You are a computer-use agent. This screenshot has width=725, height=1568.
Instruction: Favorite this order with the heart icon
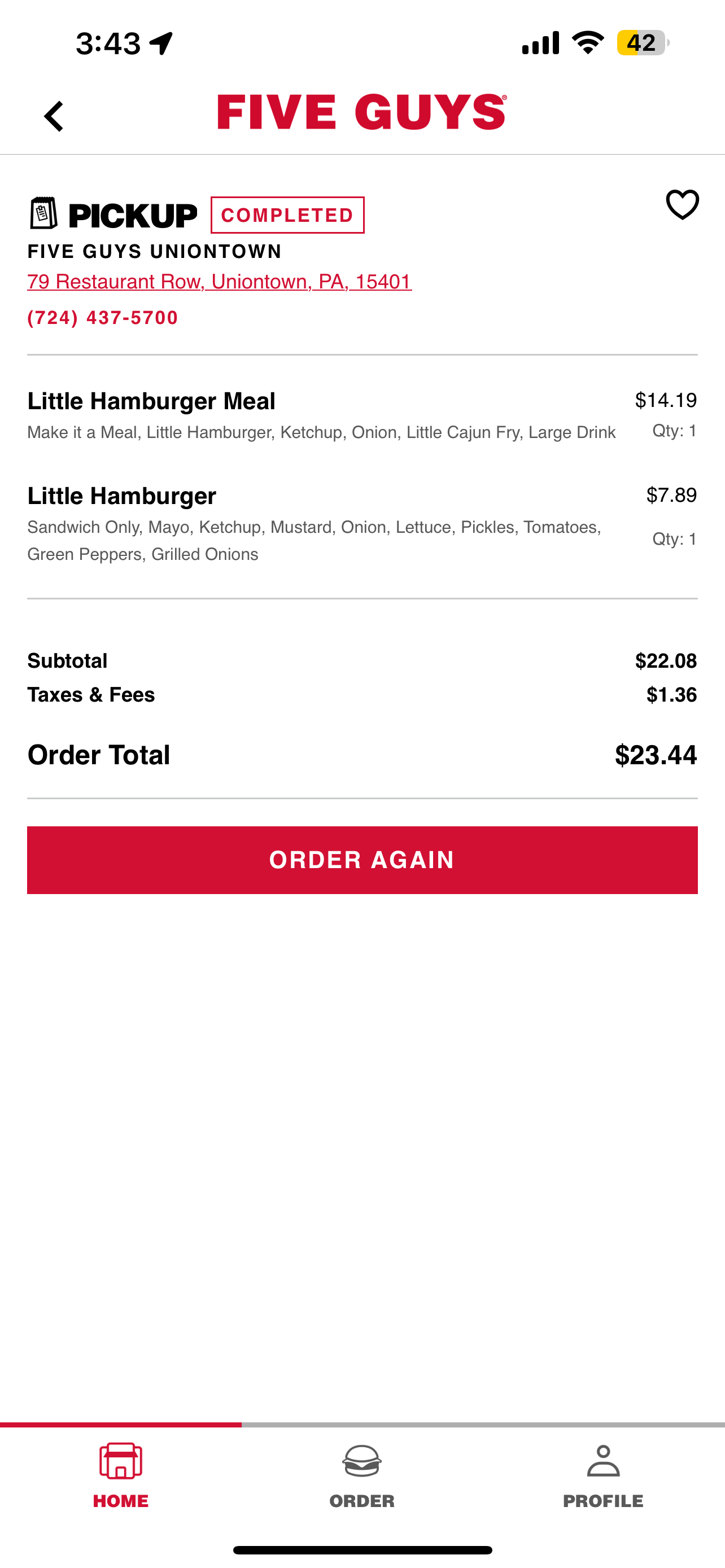[682, 204]
